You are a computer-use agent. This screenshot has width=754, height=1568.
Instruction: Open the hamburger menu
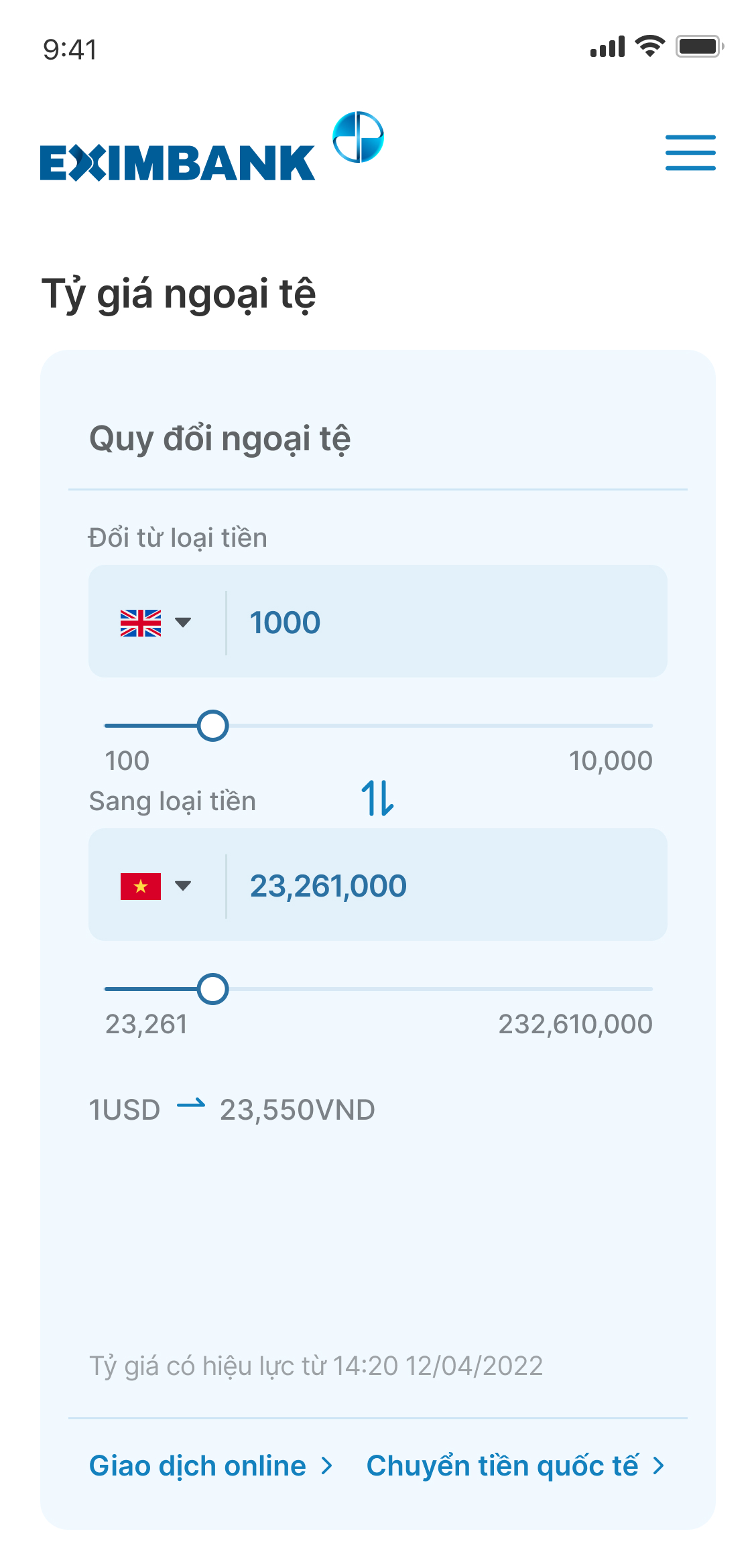tap(690, 153)
